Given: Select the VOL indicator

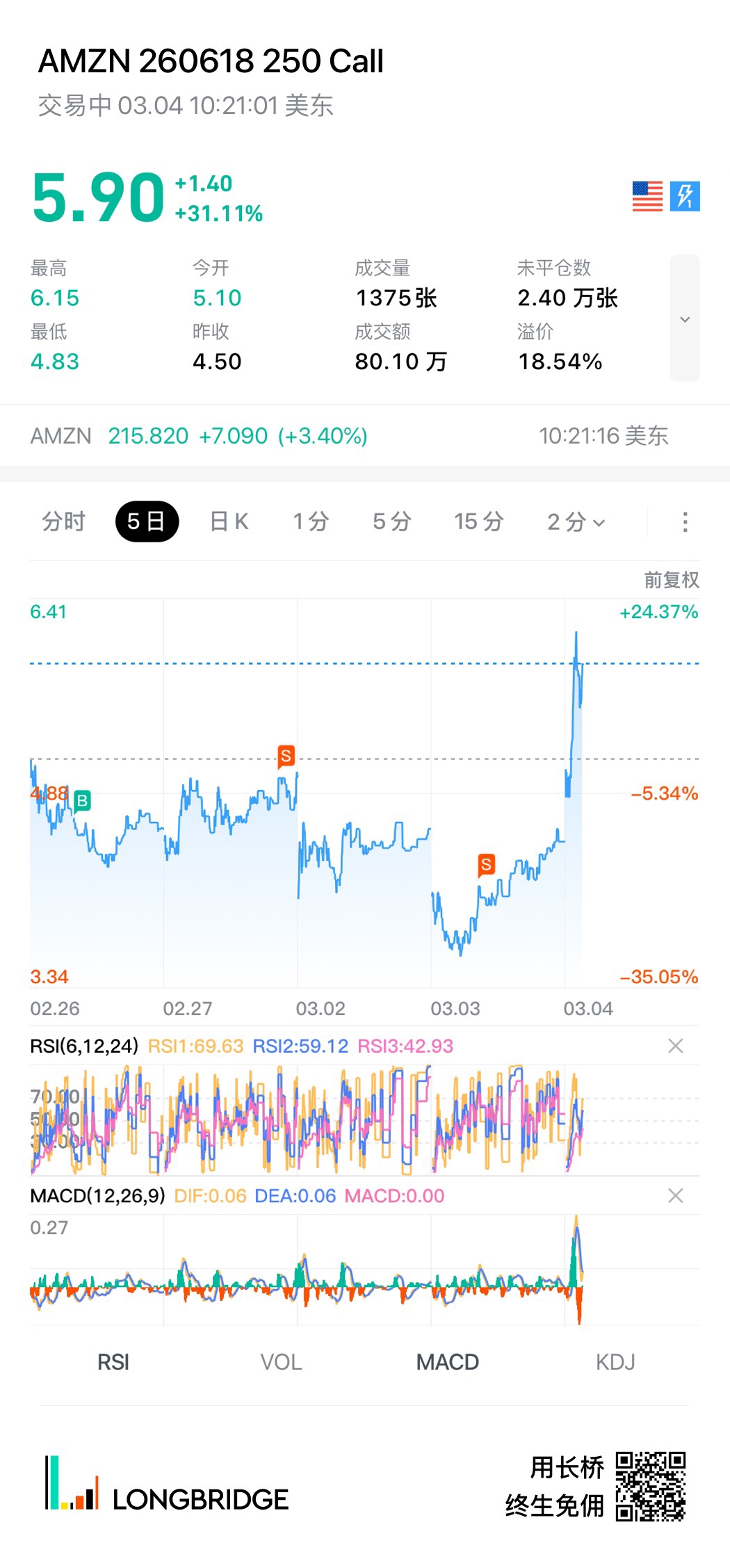Looking at the screenshot, I should 281,1361.
